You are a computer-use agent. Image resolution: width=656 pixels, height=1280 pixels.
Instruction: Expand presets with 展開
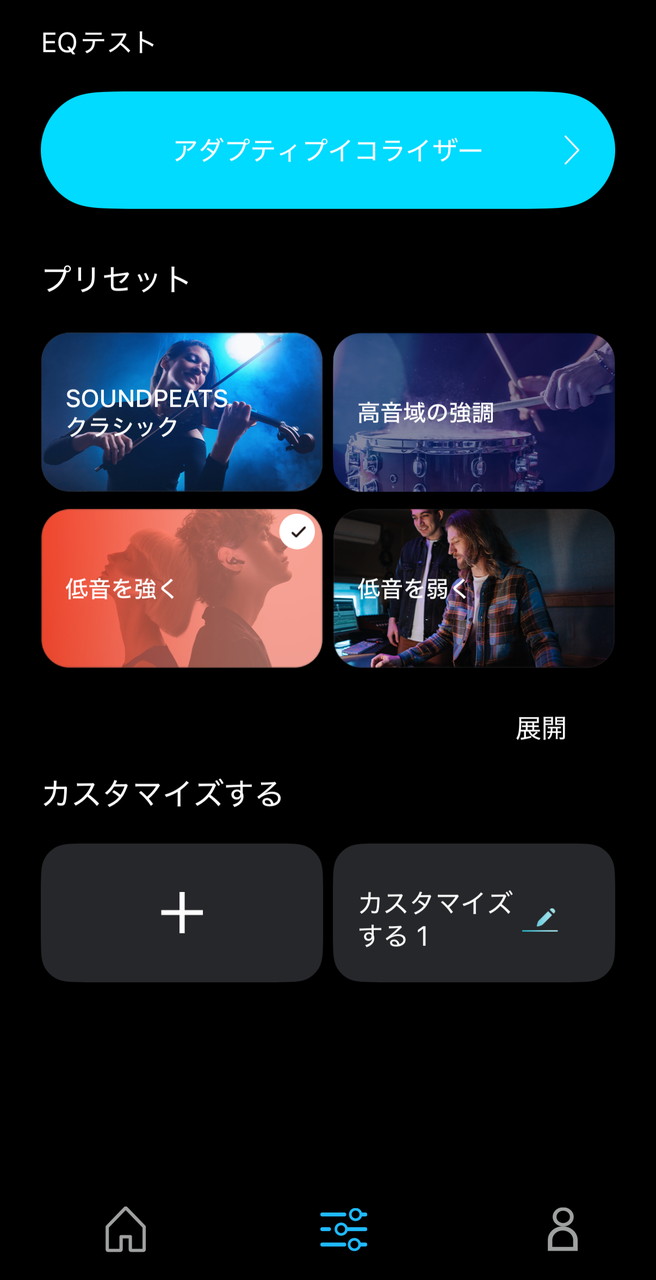pyautogui.click(x=540, y=729)
